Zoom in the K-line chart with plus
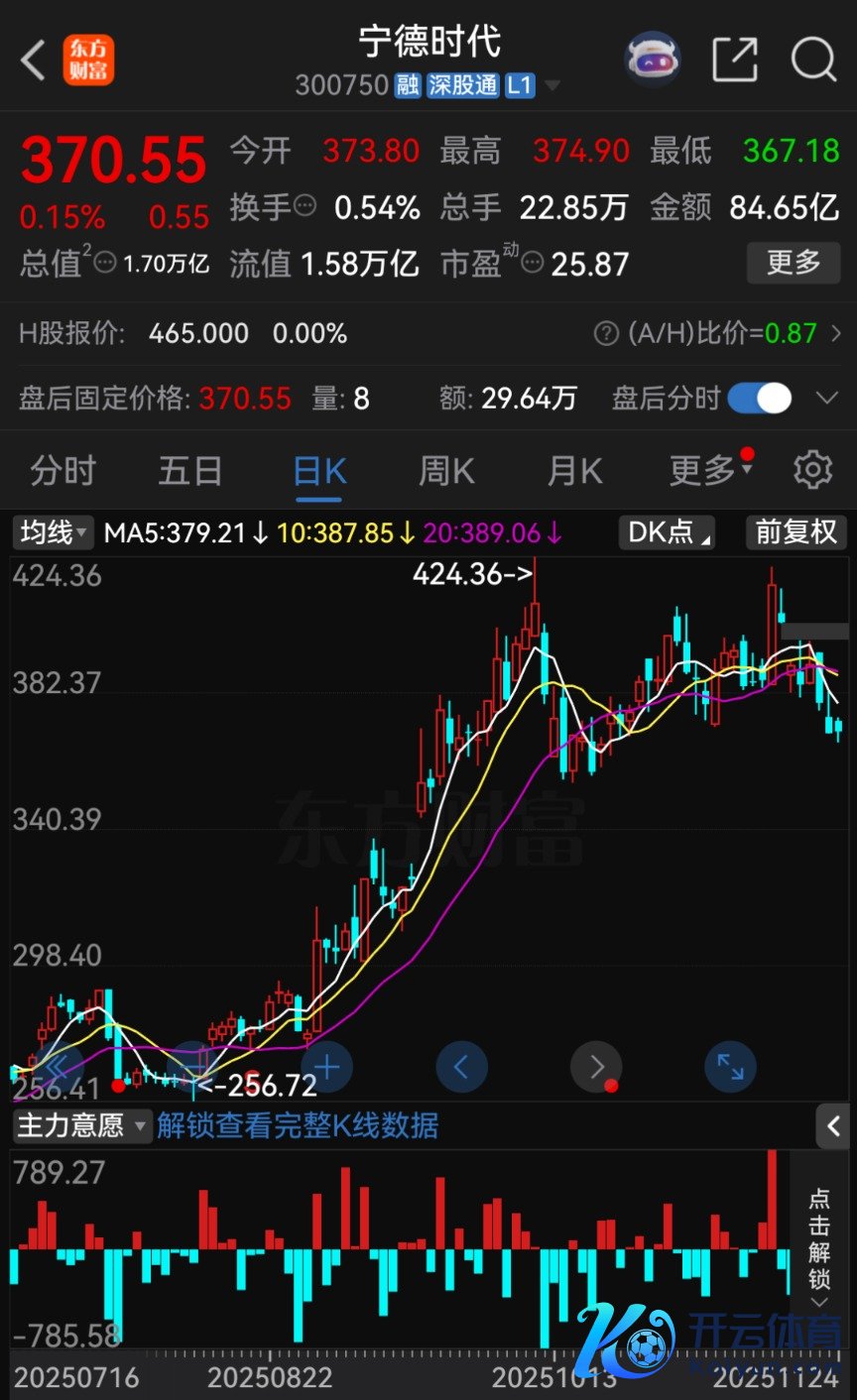Image resolution: width=857 pixels, height=1400 pixels. [x=326, y=1068]
